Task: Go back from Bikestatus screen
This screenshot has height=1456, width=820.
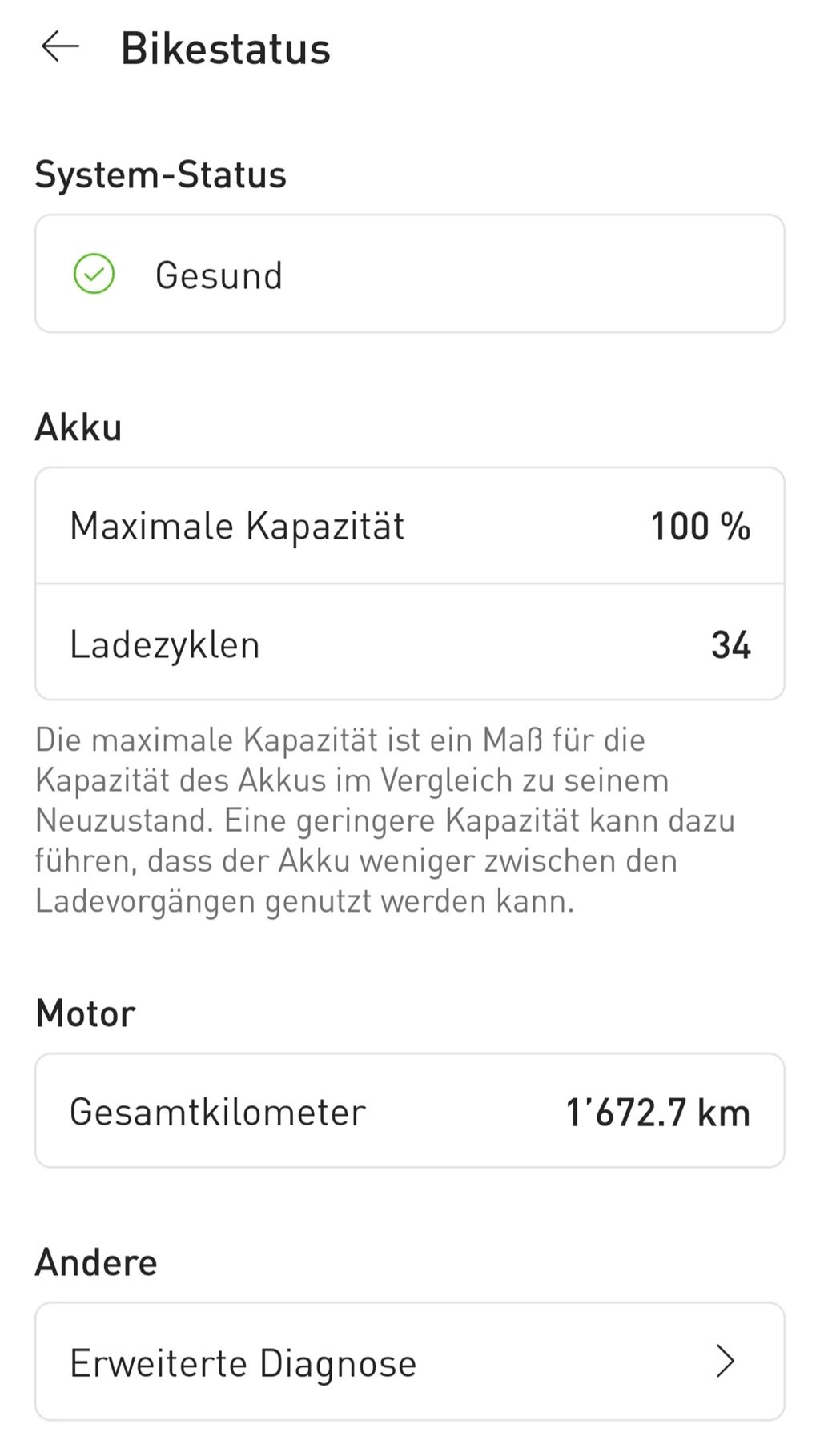Action: 61,47
